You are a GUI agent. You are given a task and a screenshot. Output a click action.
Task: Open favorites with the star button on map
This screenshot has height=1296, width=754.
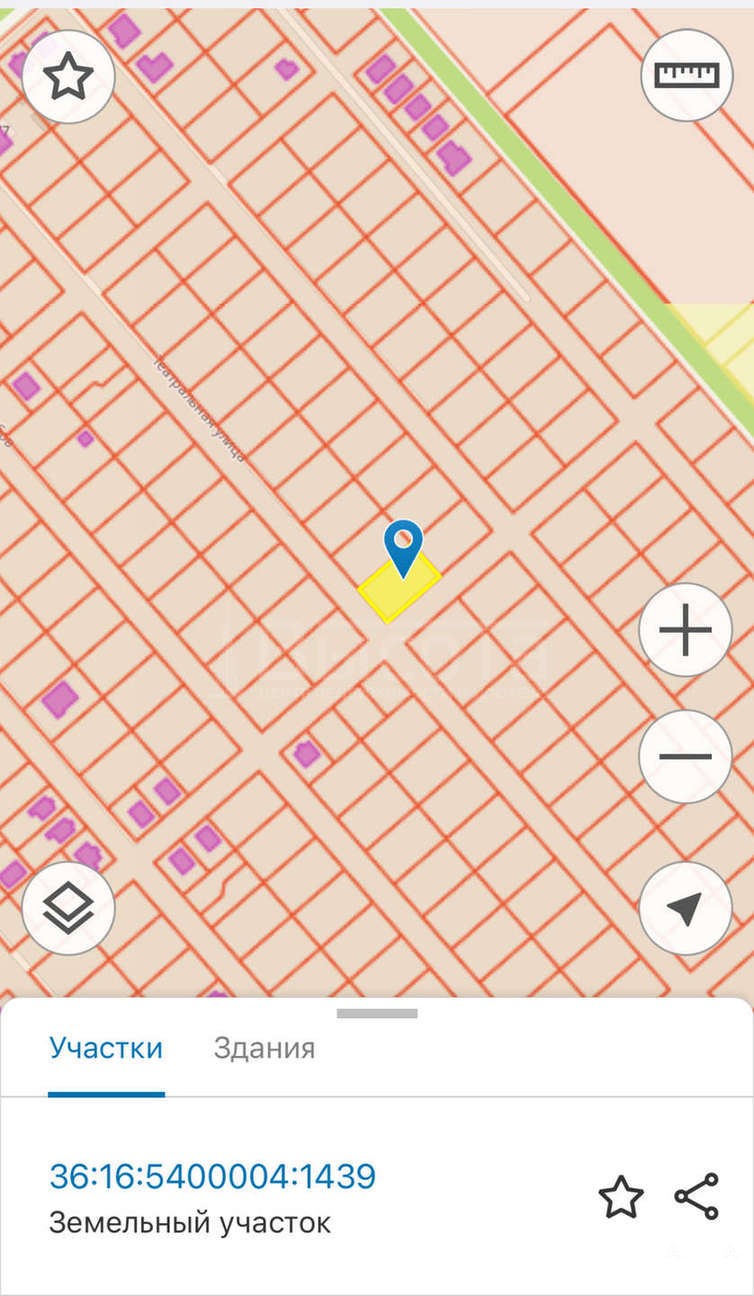coord(68,76)
